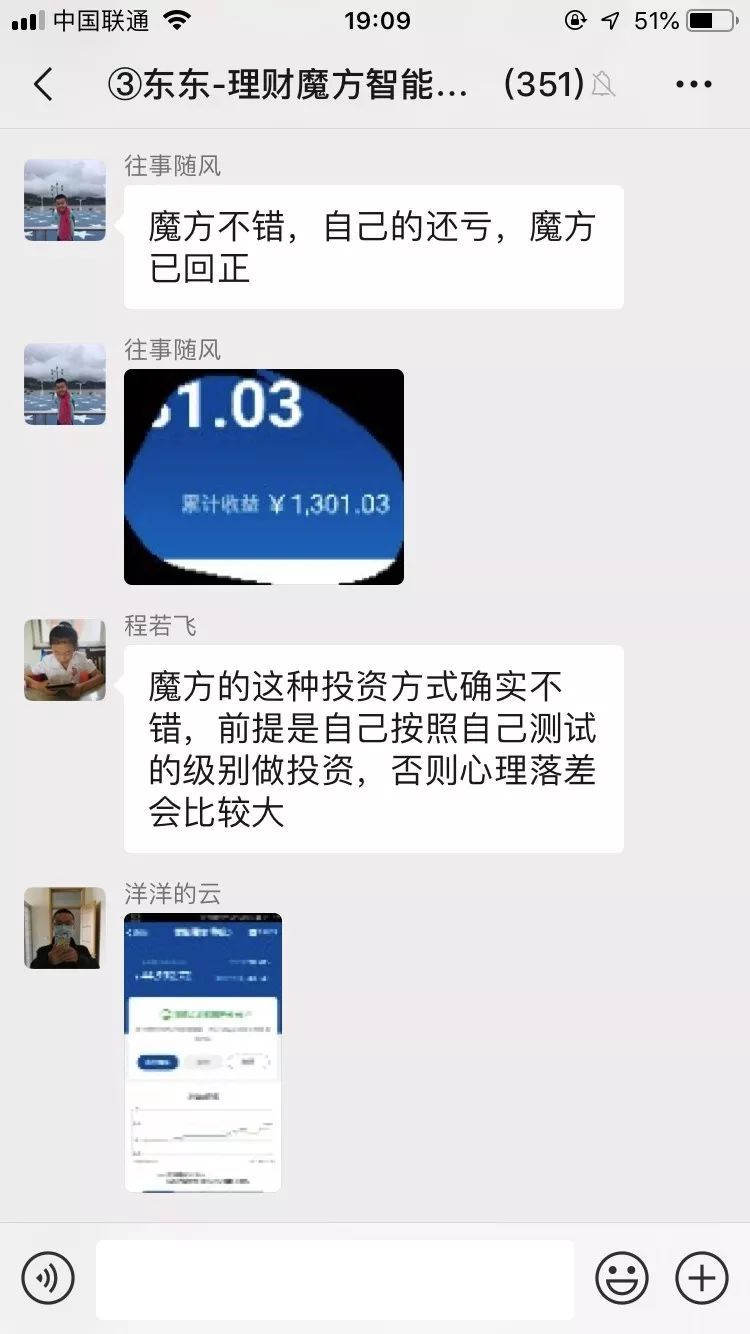Open 往事随风's avatar next to the text message

pyautogui.click(x=65, y=200)
